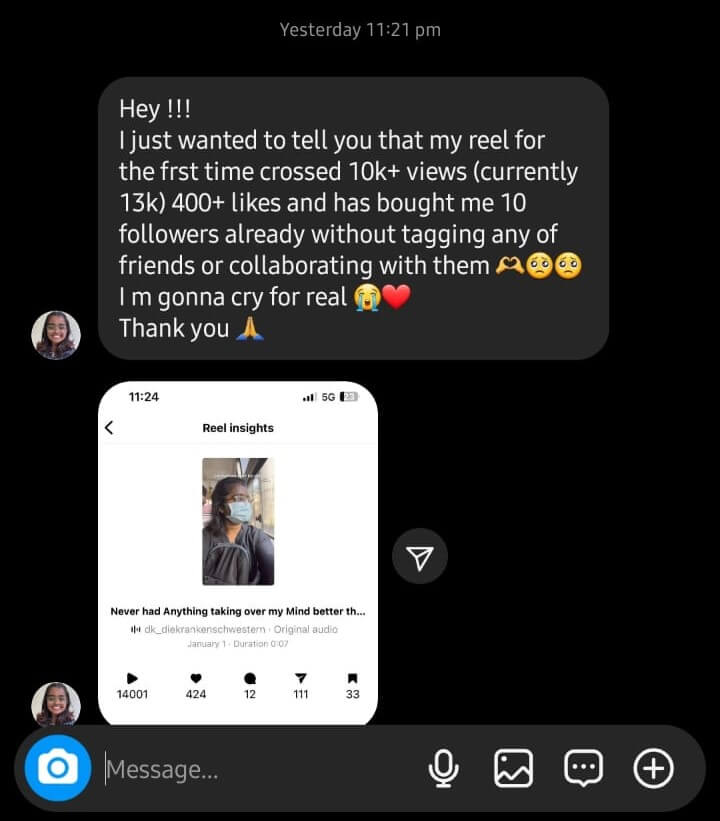
Task: Open the photo gallery picker
Action: [513, 768]
